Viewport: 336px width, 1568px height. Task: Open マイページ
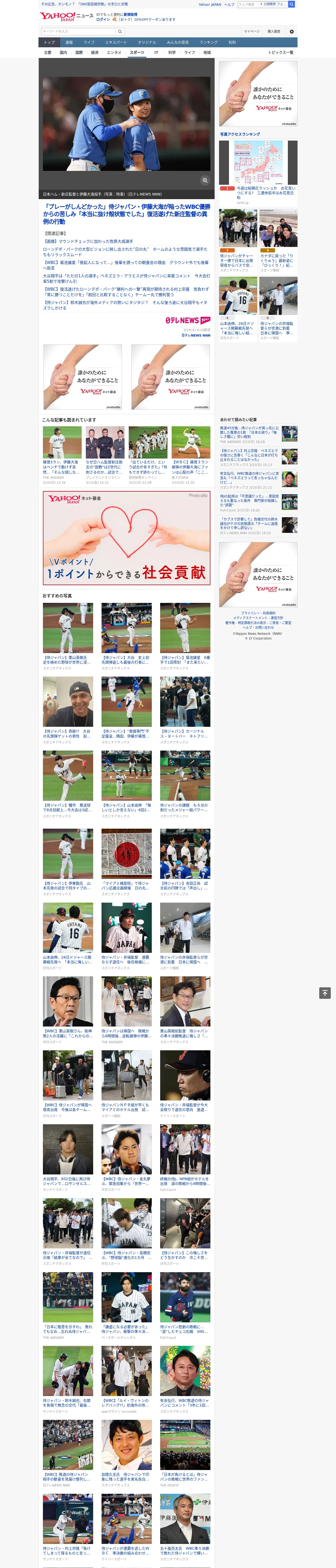(x=251, y=31)
